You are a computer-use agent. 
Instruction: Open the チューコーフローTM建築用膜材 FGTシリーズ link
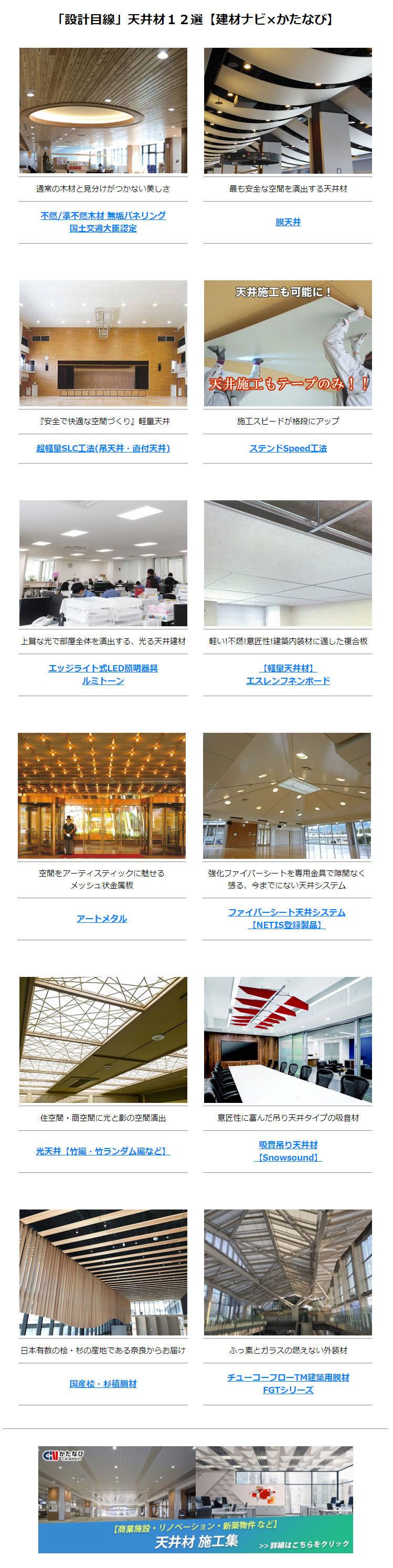(288, 1377)
